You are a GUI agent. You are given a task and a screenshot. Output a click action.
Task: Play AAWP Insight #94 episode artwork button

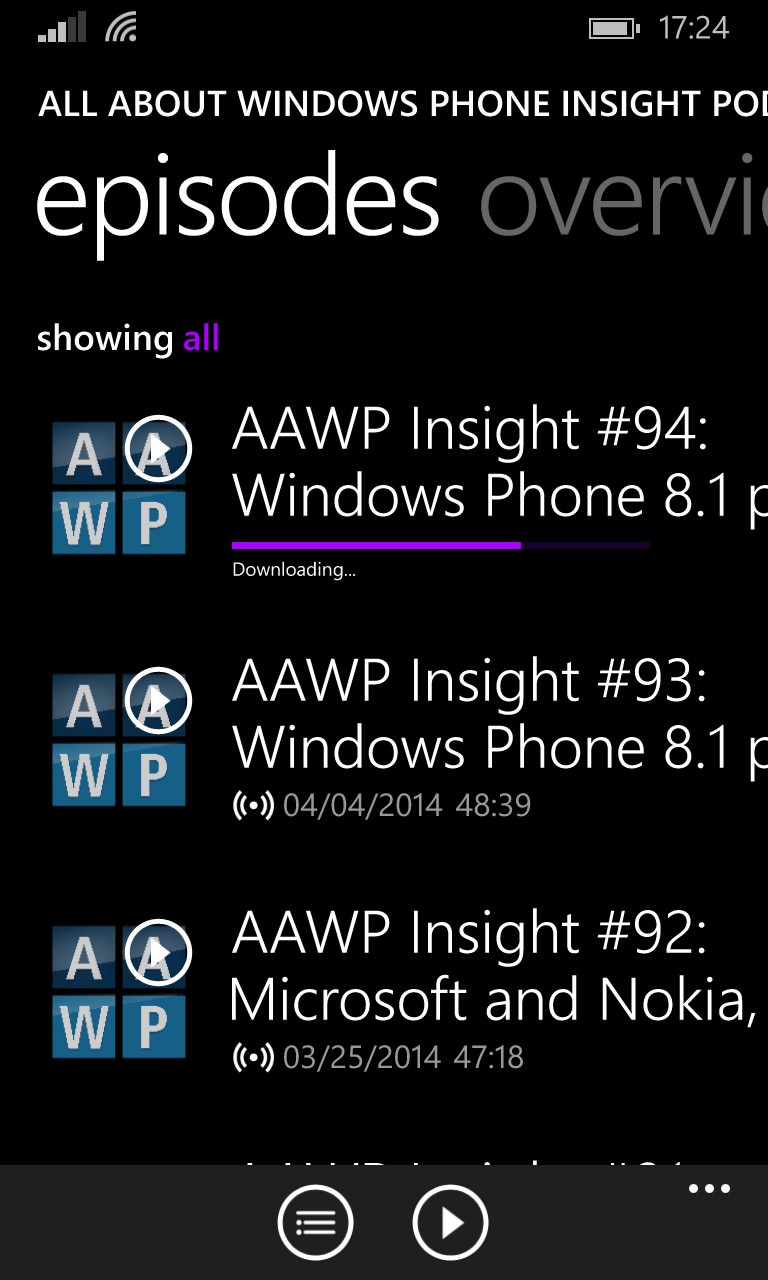click(119, 487)
